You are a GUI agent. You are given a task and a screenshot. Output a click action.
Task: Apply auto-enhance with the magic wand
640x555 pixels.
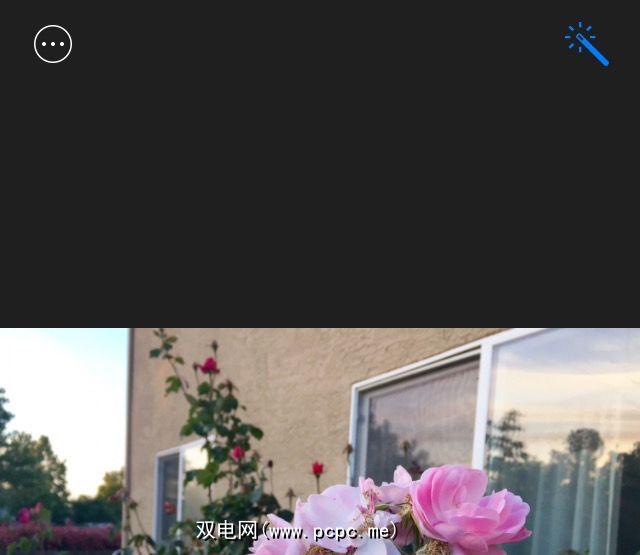[x=587, y=44]
